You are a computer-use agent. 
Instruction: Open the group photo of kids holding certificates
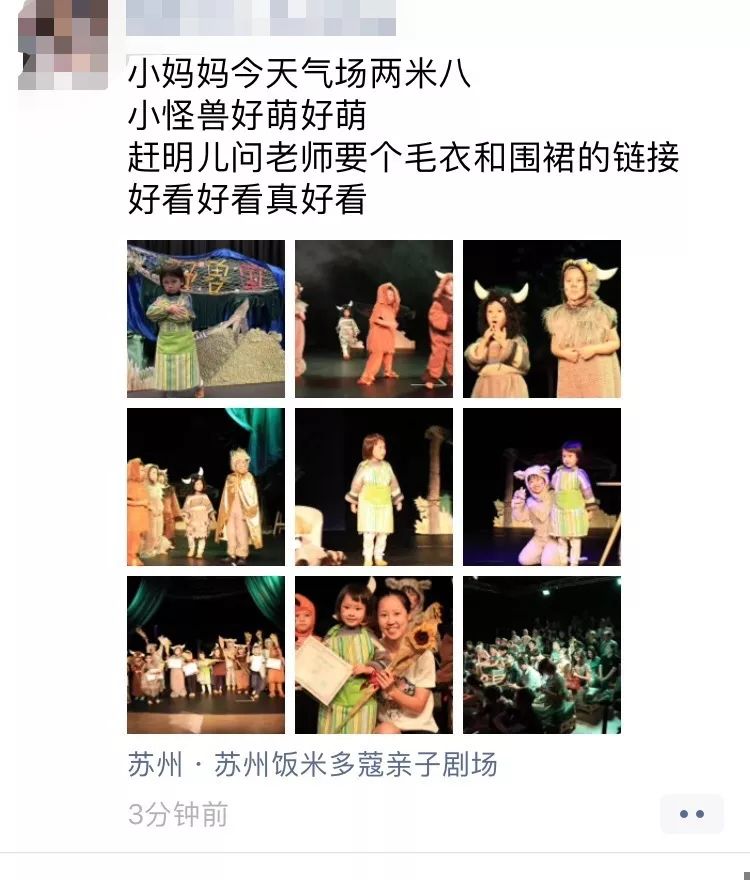click(206, 655)
